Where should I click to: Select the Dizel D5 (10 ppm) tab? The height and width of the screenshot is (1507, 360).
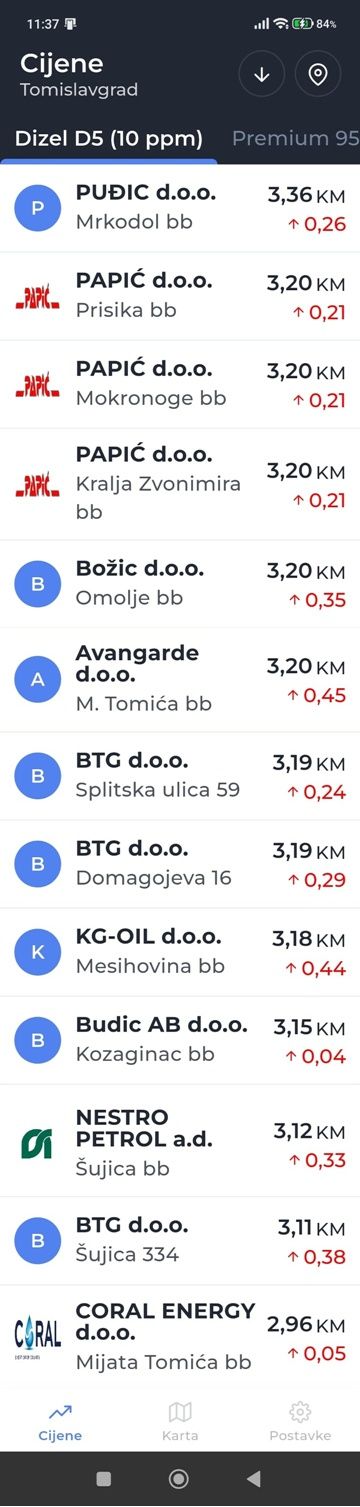[x=108, y=138]
